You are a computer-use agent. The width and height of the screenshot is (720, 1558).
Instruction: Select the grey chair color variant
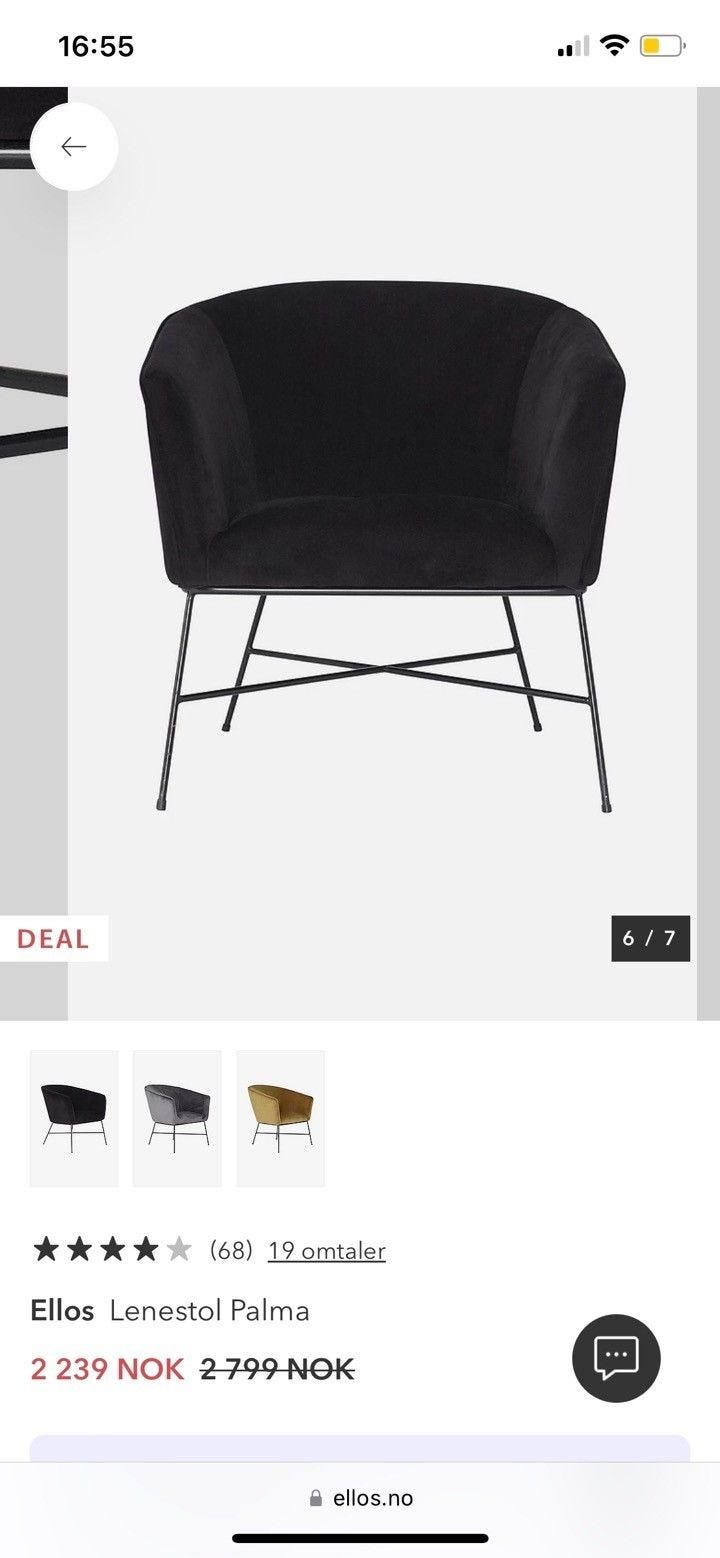(177, 1118)
